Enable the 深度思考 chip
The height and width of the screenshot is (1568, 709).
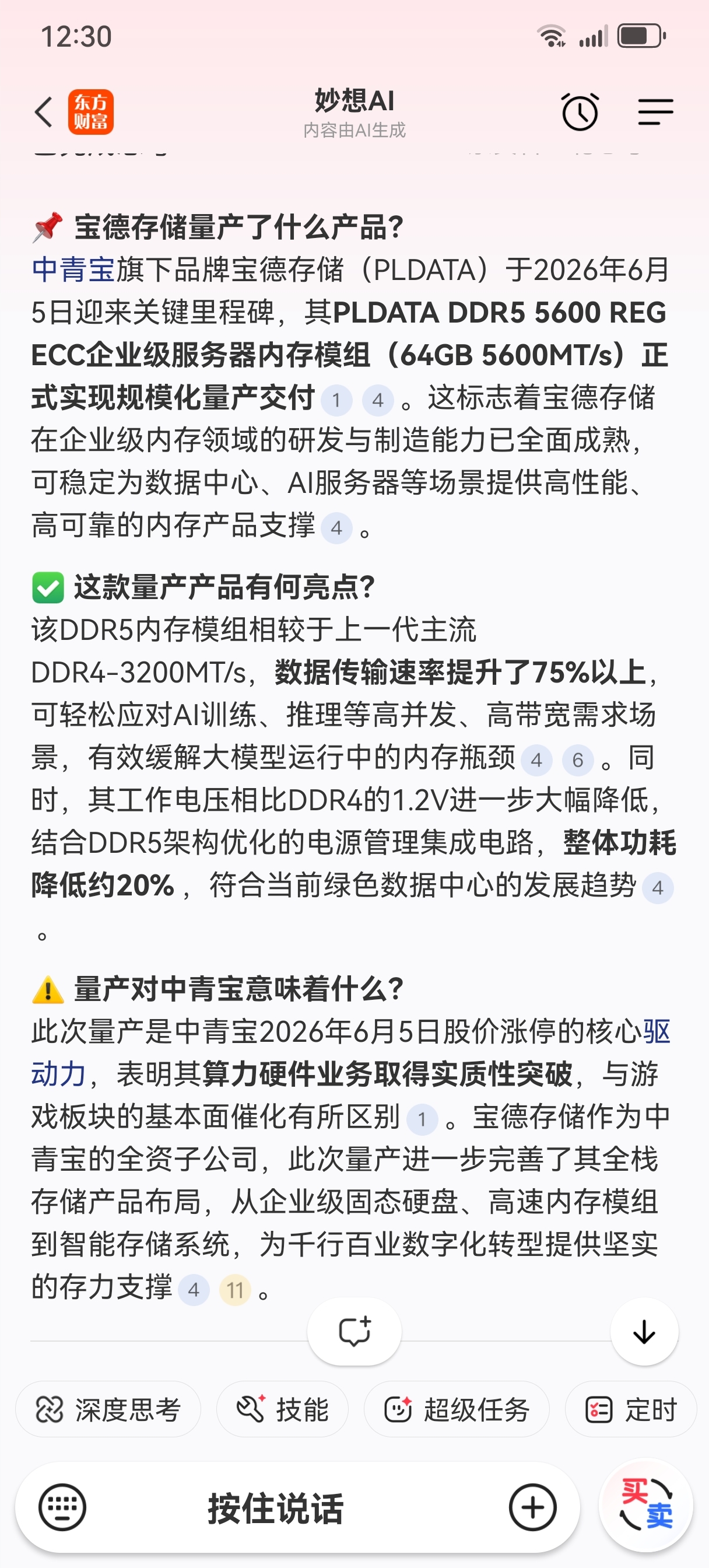[x=108, y=1409]
